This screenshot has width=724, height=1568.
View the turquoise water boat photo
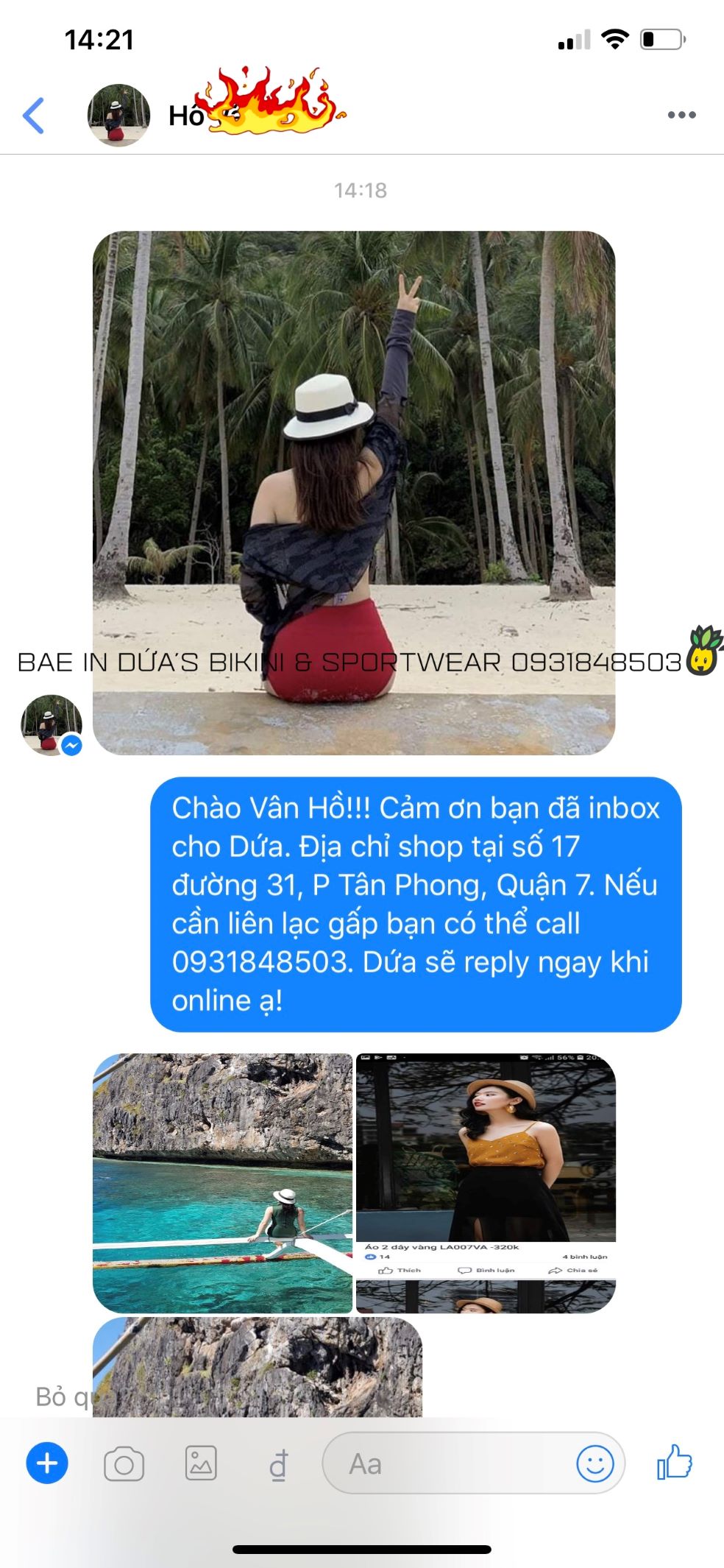pyautogui.click(x=222, y=1183)
